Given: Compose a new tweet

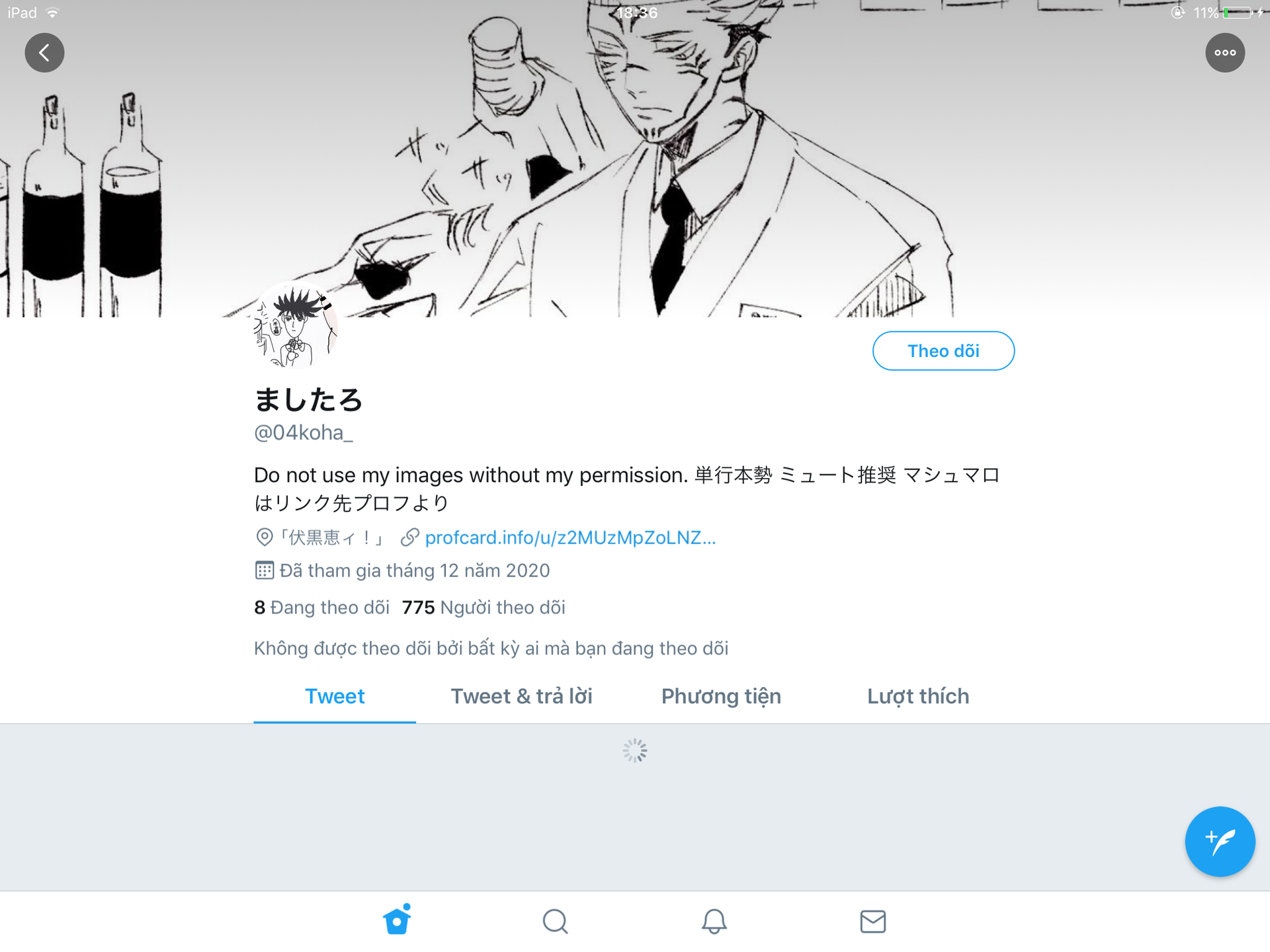Looking at the screenshot, I should 1220,842.
